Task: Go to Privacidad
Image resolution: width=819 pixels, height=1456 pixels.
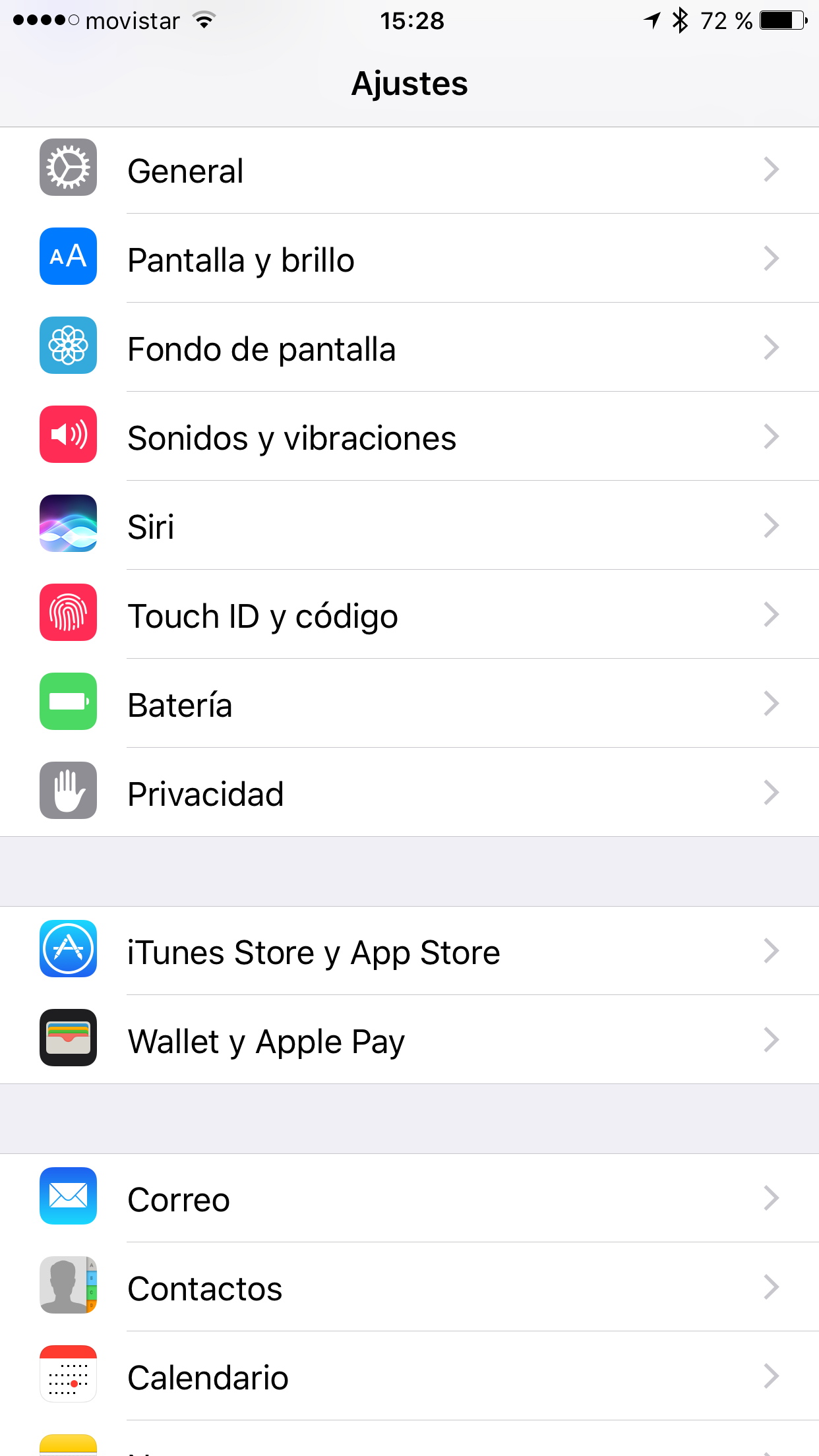Action: (x=409, y=793)
